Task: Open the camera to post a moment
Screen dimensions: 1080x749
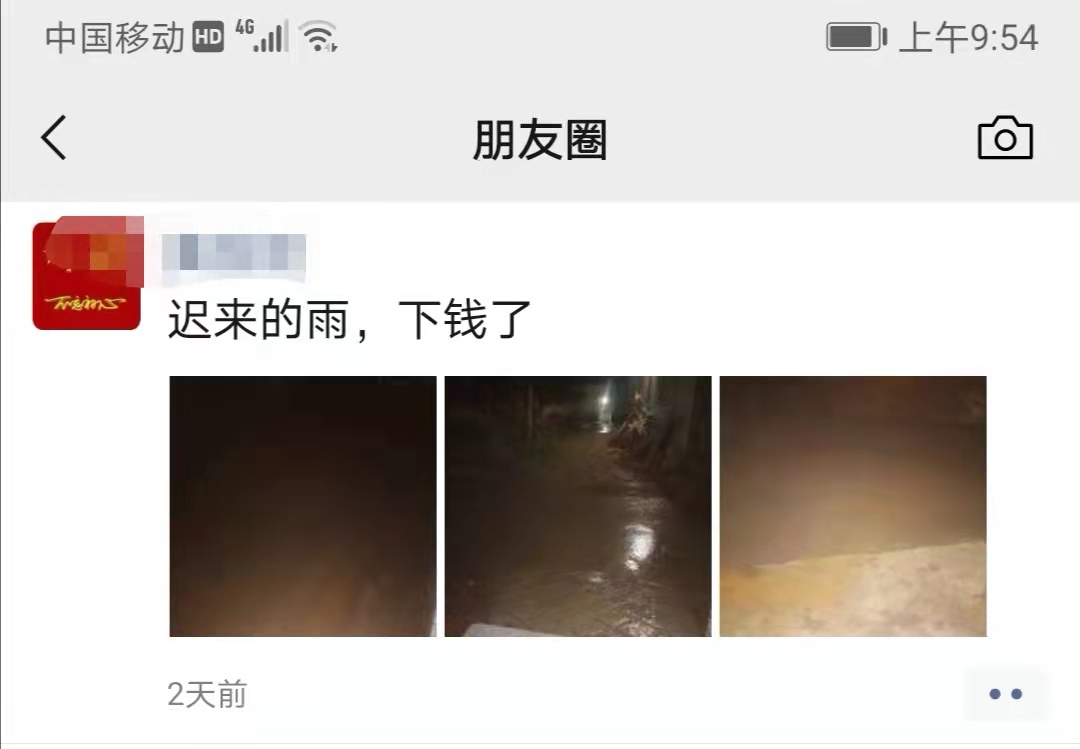Action: [x=1004, y=138]
